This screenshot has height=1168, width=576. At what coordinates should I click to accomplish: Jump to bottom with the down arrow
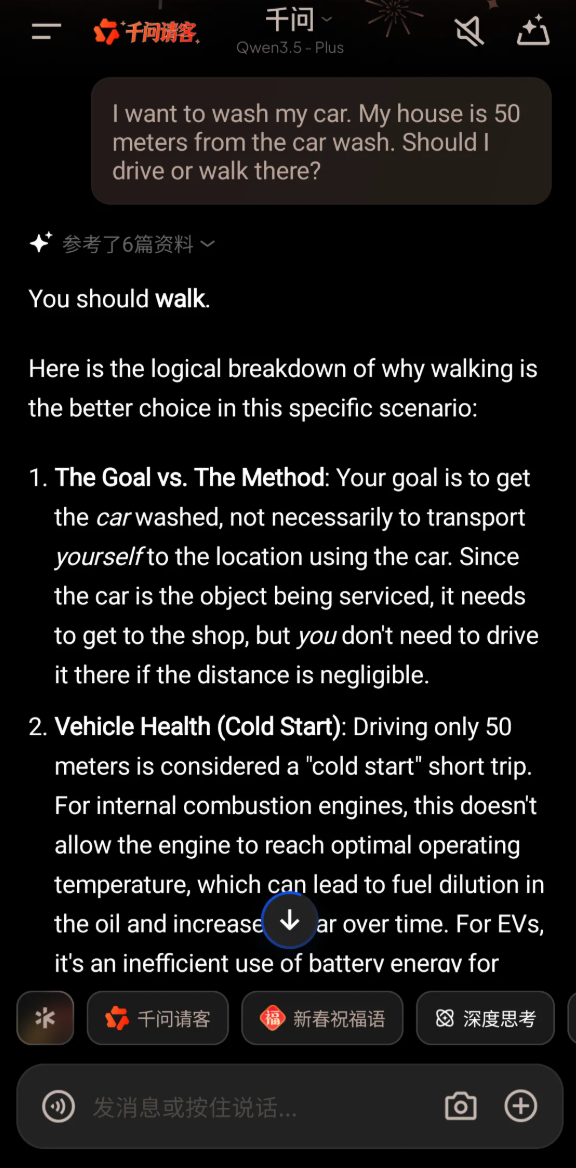(288, 921)
